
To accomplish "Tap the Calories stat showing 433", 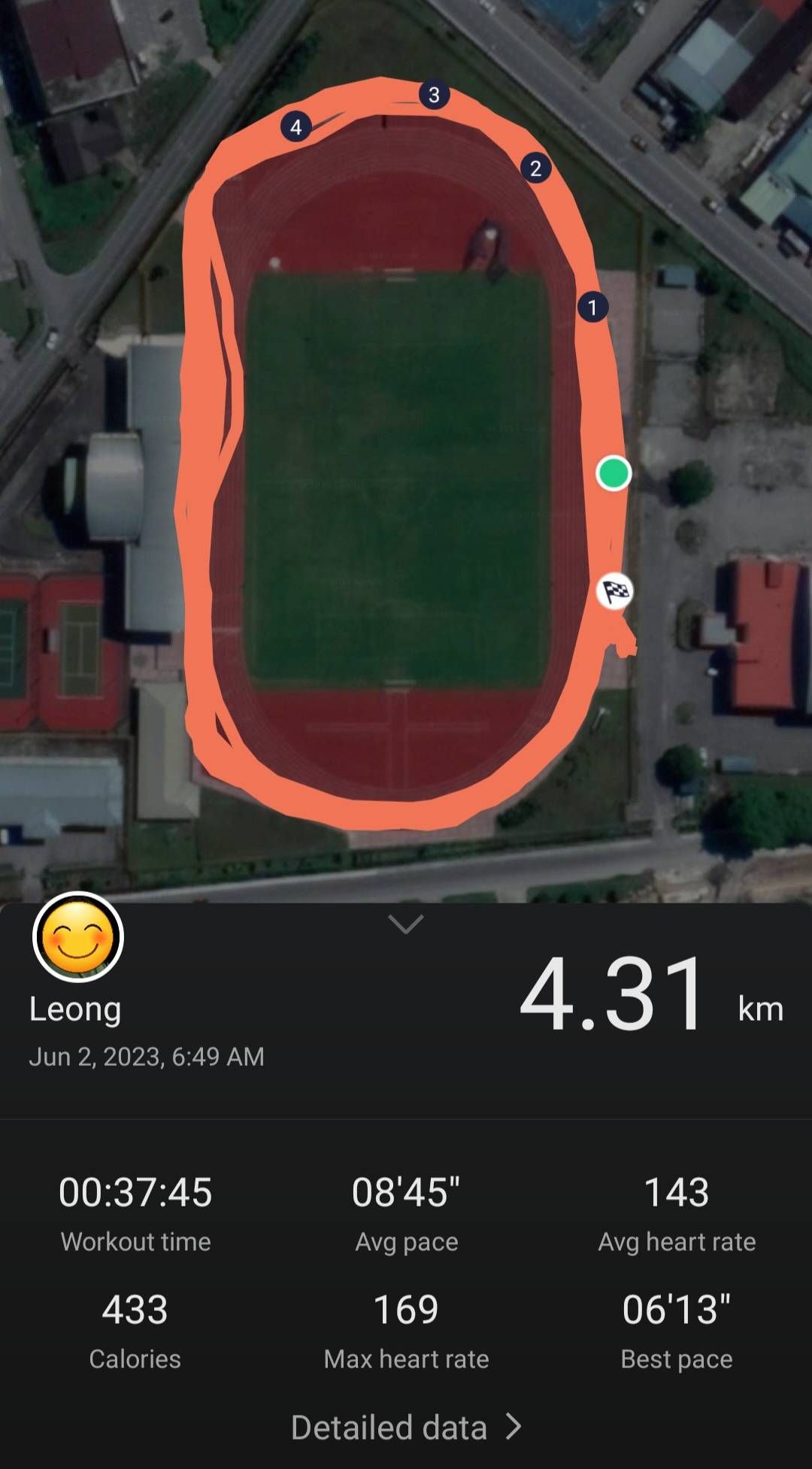I will (135, 1306).
